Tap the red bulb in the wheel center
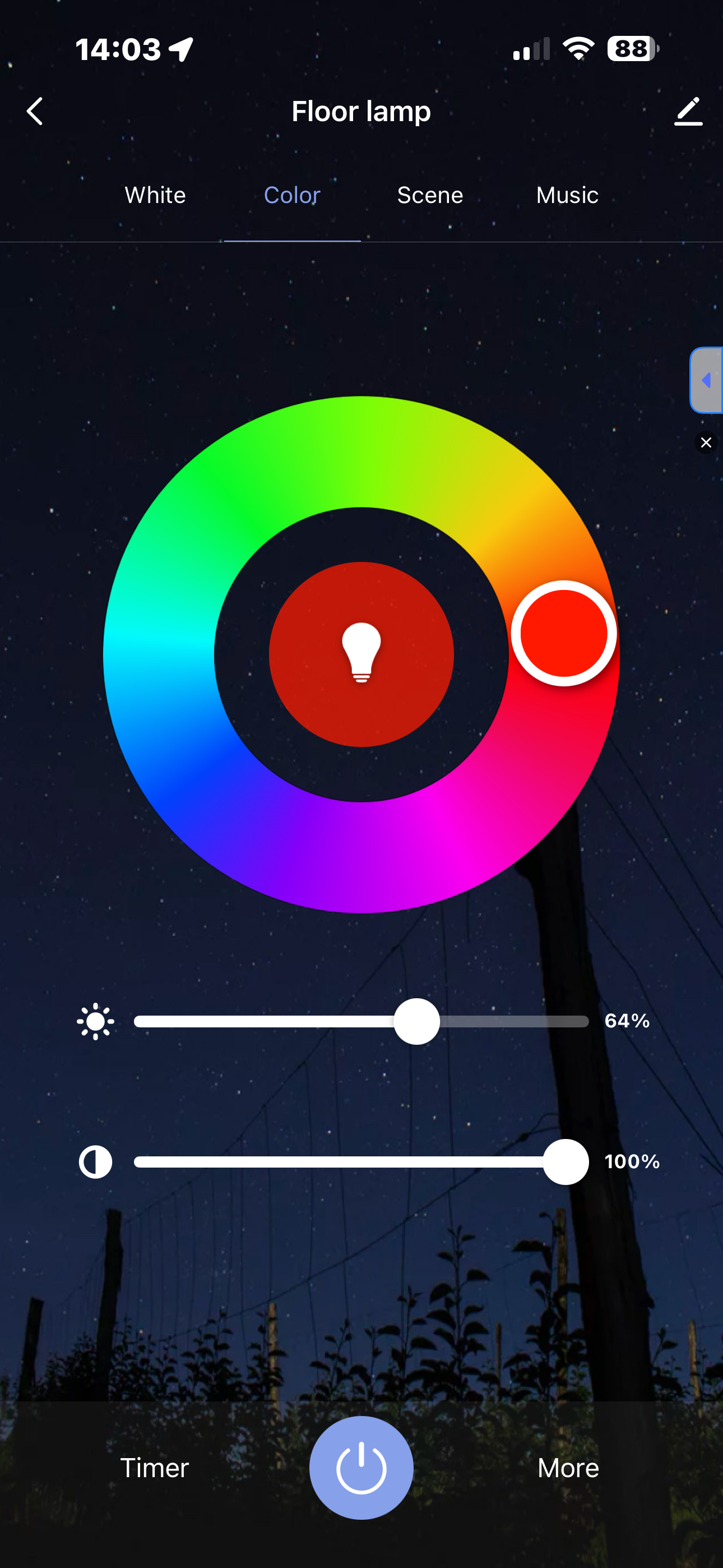The height and width of the screenshot is (1568, 723). tap(361, 654)
